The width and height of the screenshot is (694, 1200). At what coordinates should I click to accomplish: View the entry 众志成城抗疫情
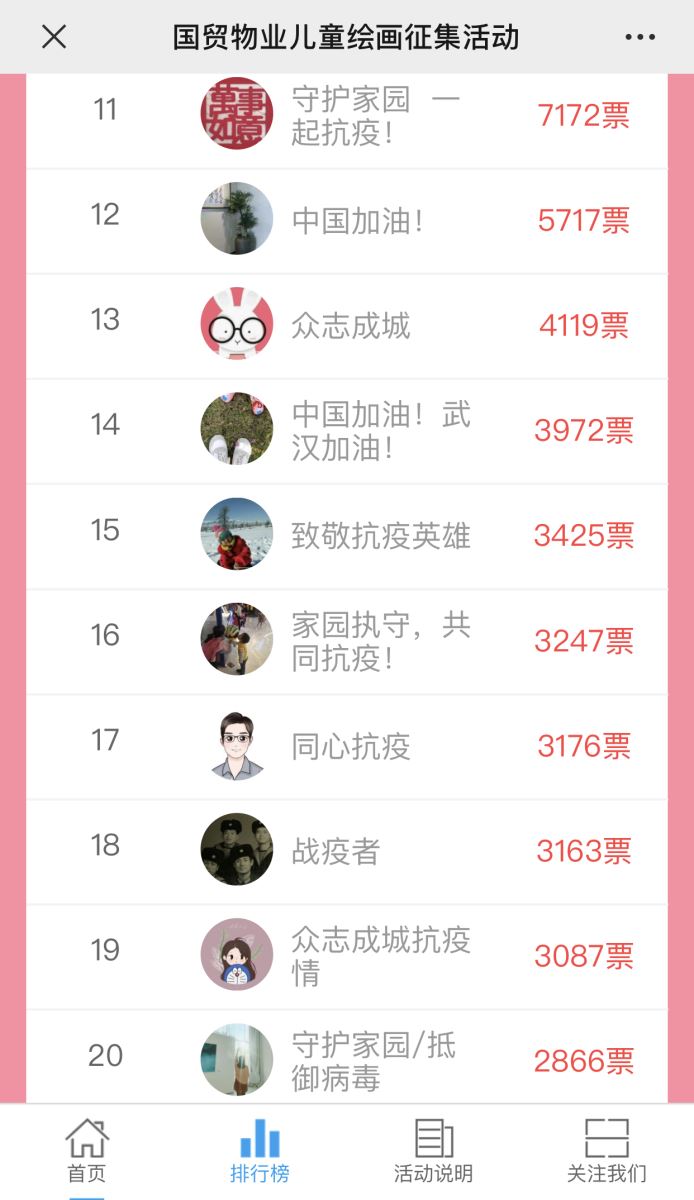pyautogui.click(x=380, y=956)
